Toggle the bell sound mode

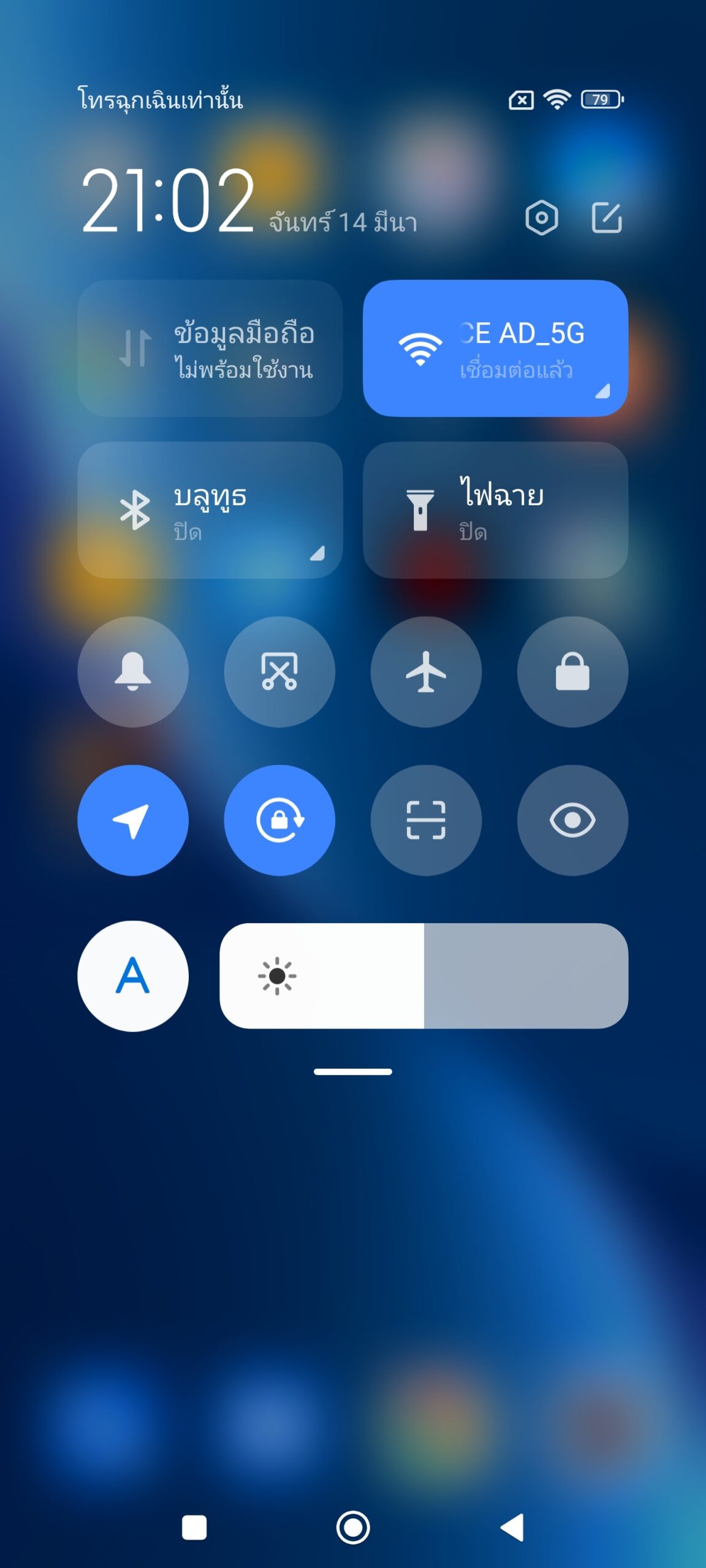(133, 672)
